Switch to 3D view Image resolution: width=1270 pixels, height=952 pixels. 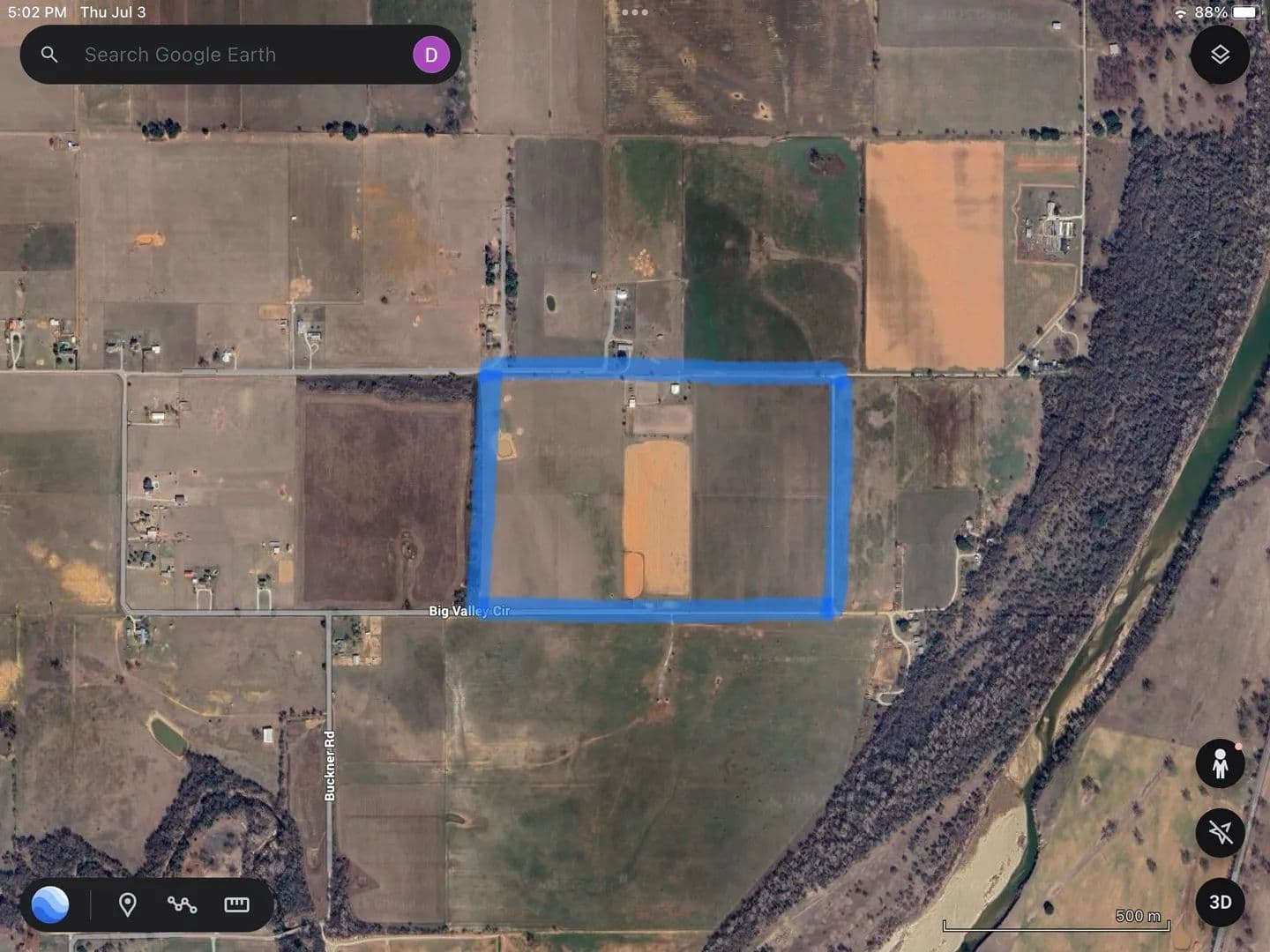1220,902
